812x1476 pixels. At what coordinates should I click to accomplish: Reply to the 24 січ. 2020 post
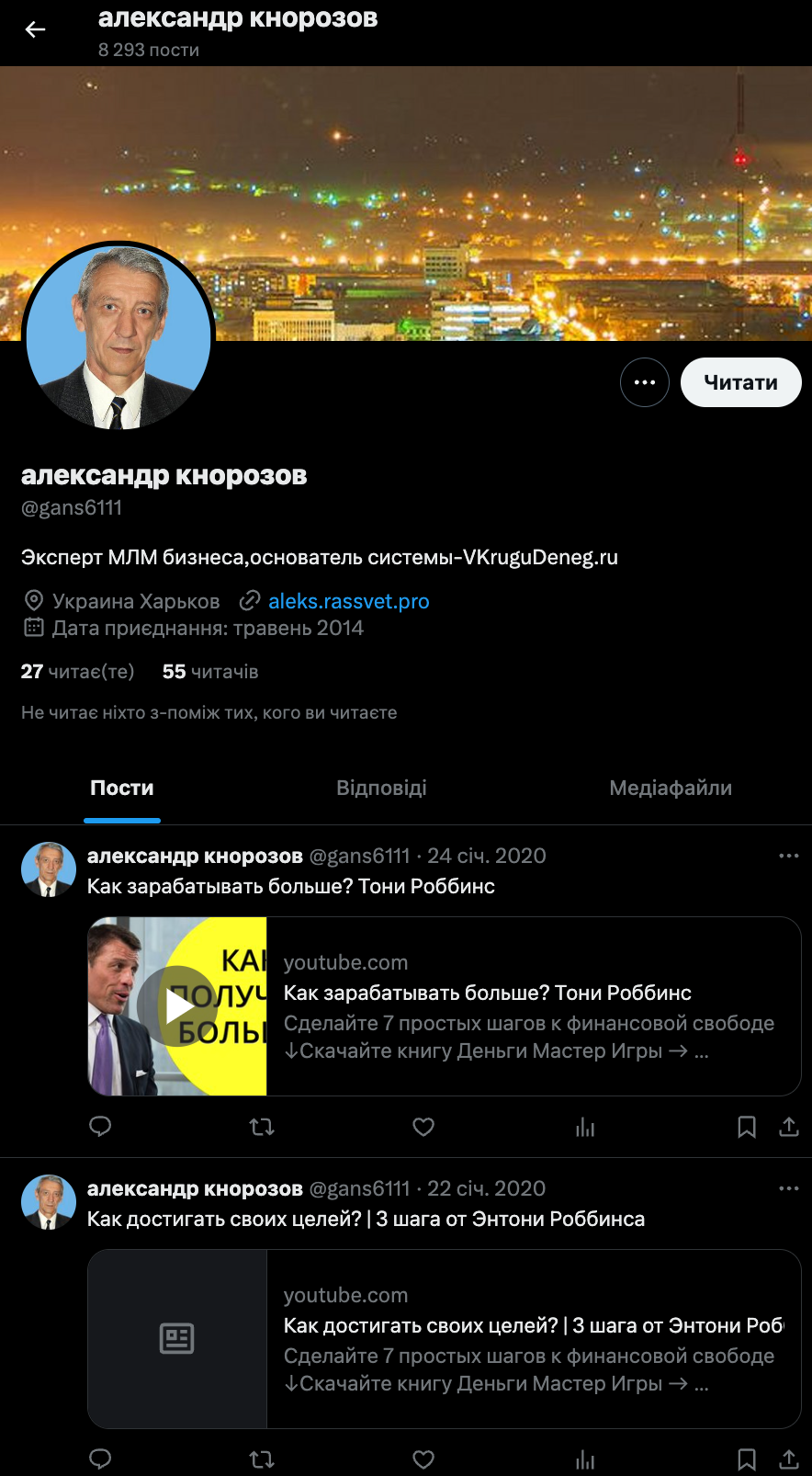100,1127
